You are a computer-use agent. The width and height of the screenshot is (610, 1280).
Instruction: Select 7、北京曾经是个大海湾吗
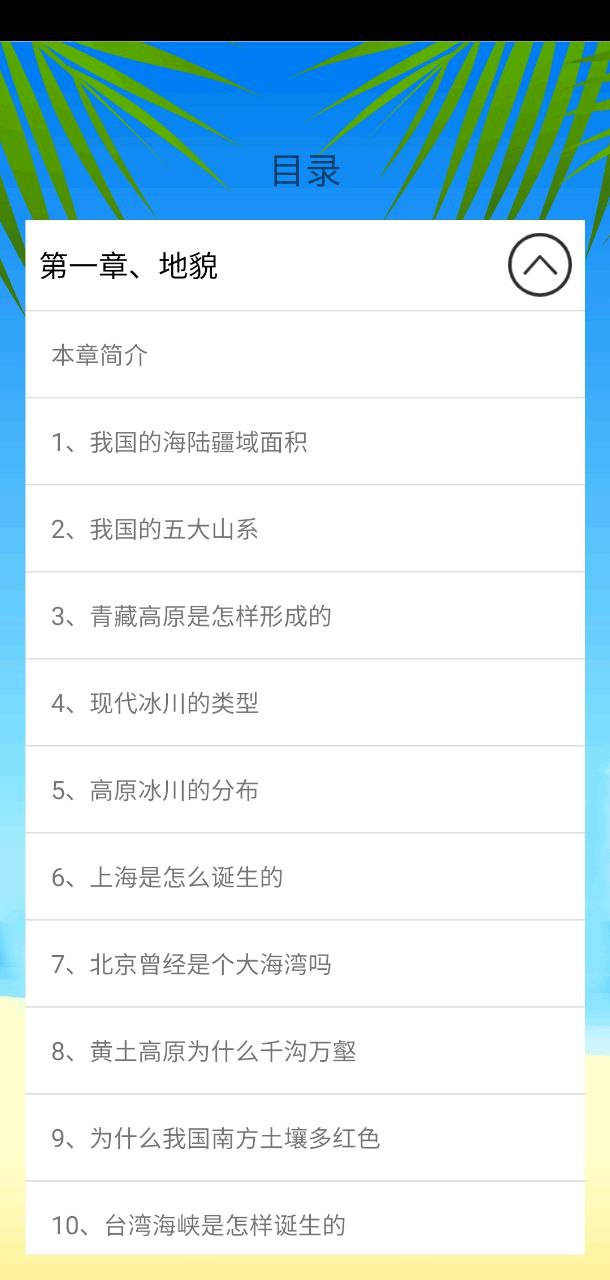tap(191, 964)
